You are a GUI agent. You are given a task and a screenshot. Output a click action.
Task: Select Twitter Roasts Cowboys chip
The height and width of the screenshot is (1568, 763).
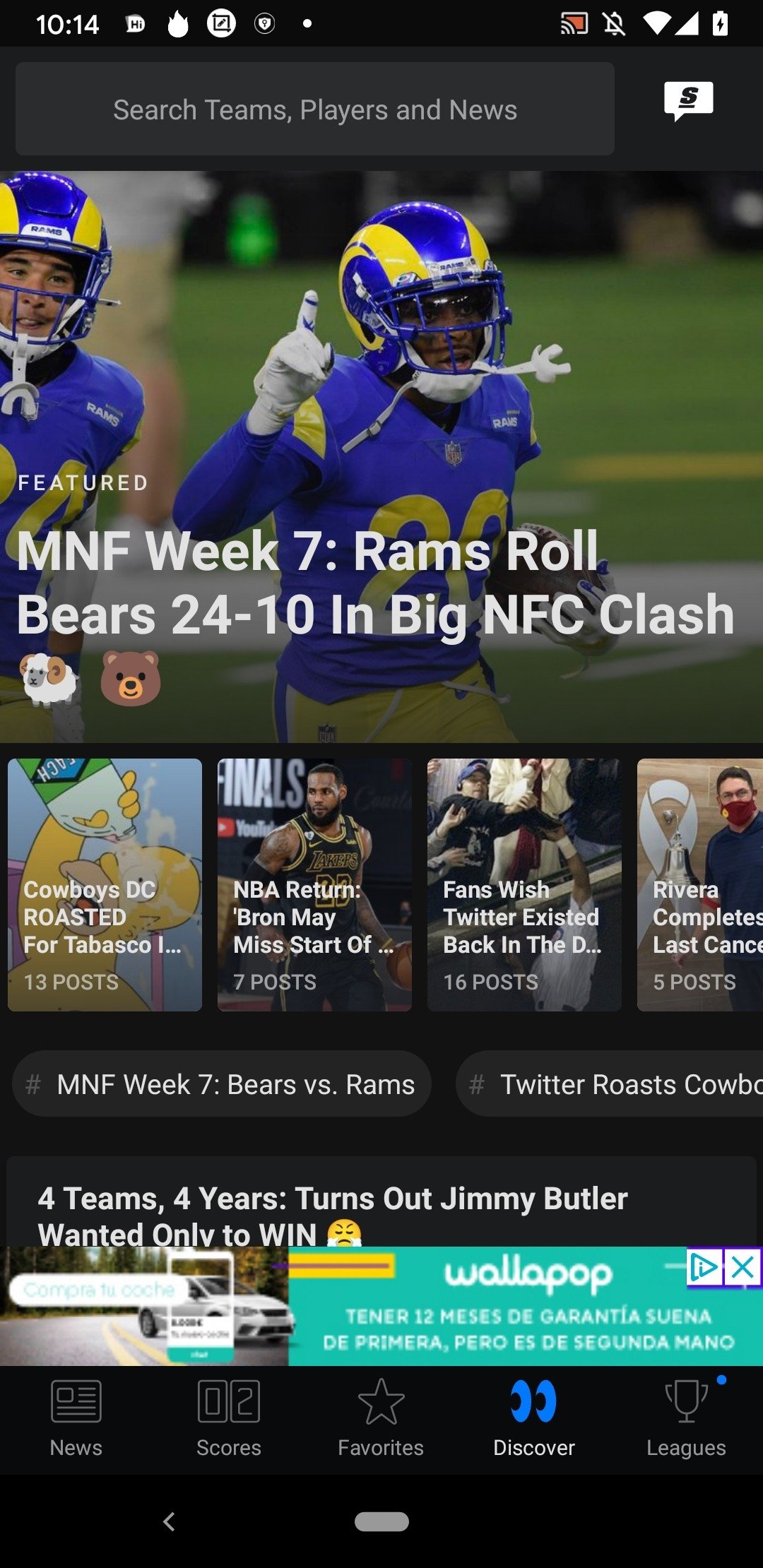click(x=610, y=1083)
